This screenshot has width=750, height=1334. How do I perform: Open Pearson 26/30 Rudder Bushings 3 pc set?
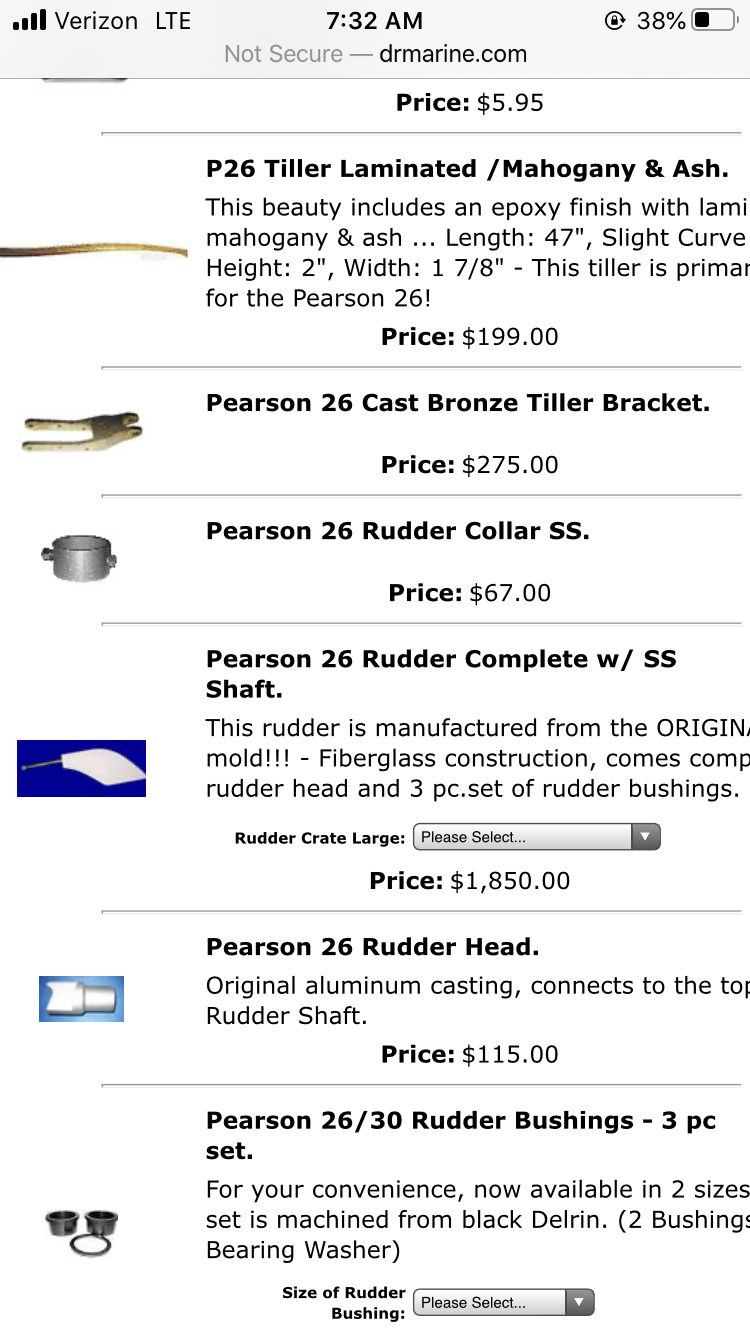(461, 1135)
